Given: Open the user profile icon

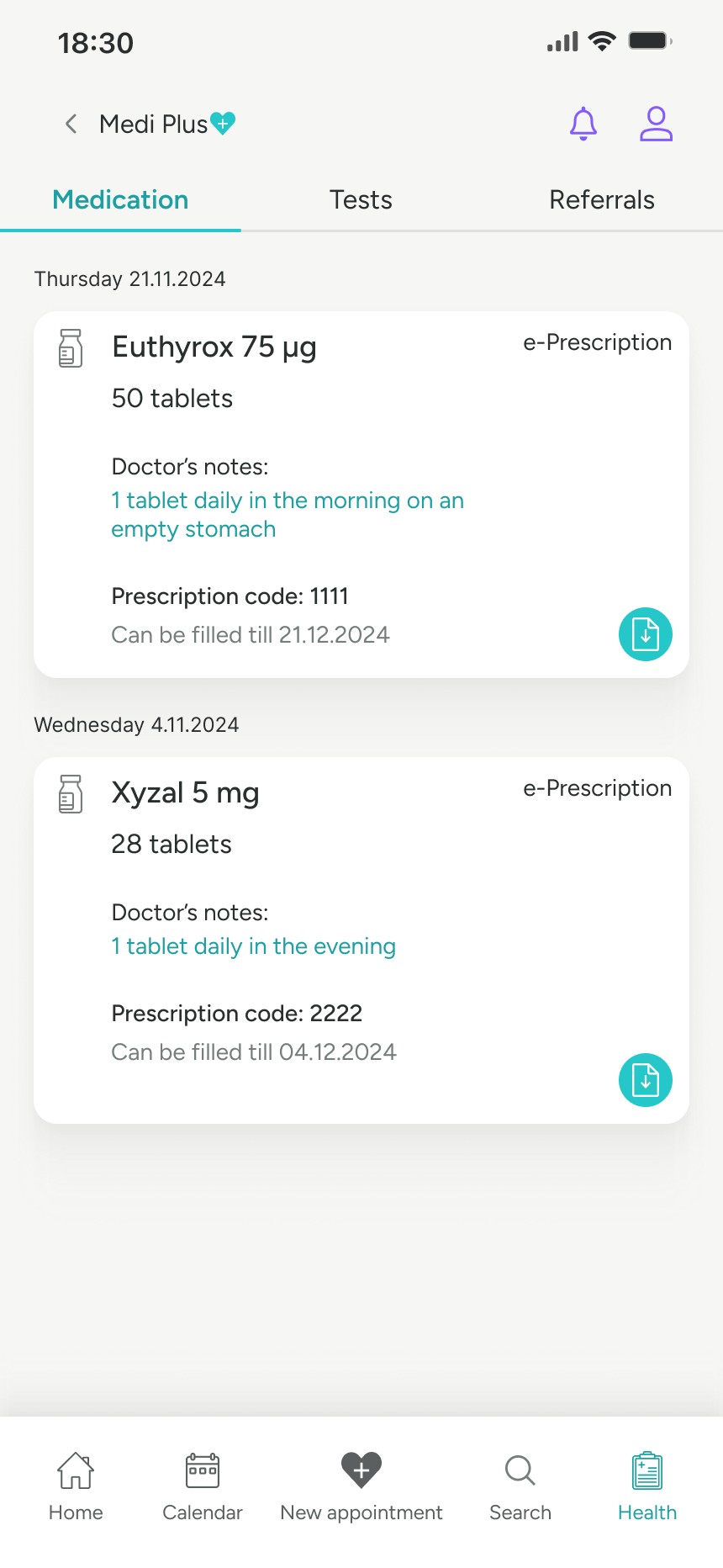Looking at the screenshot, I should point(656,124).
